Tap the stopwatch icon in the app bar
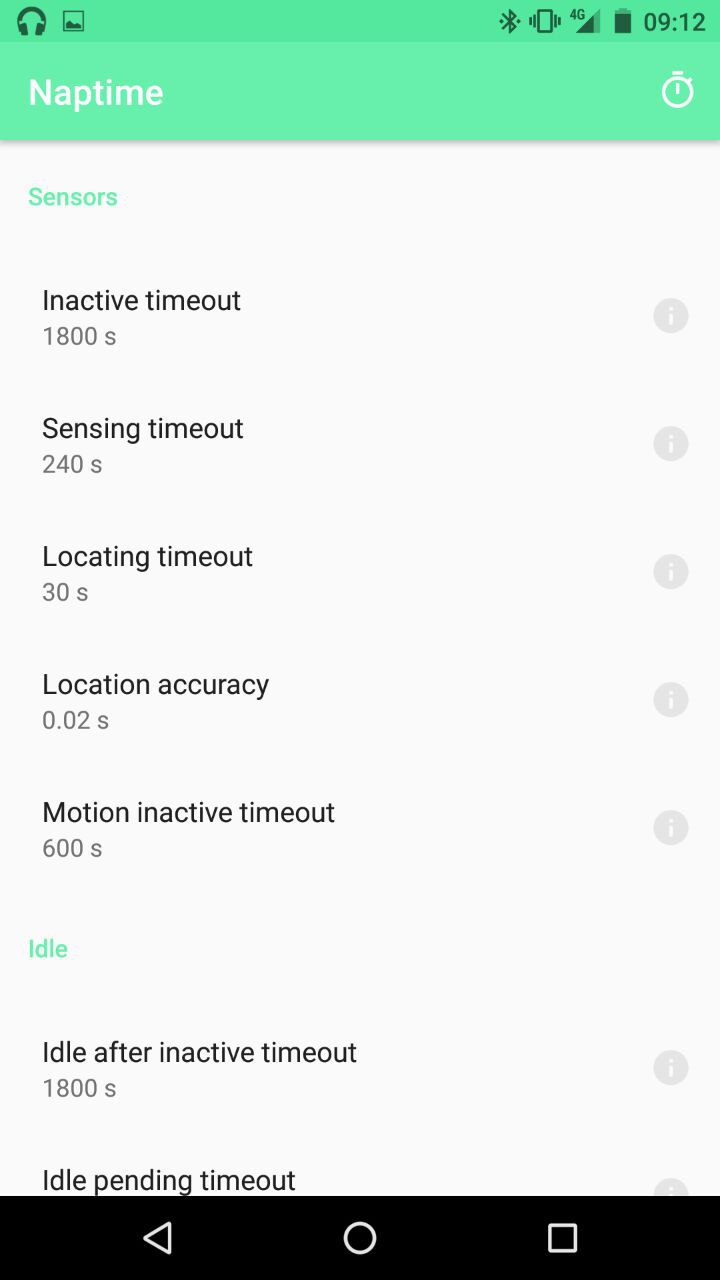The height and width of the screenshot is (1280, 720). pyautogui.click(x=677, y=91)
